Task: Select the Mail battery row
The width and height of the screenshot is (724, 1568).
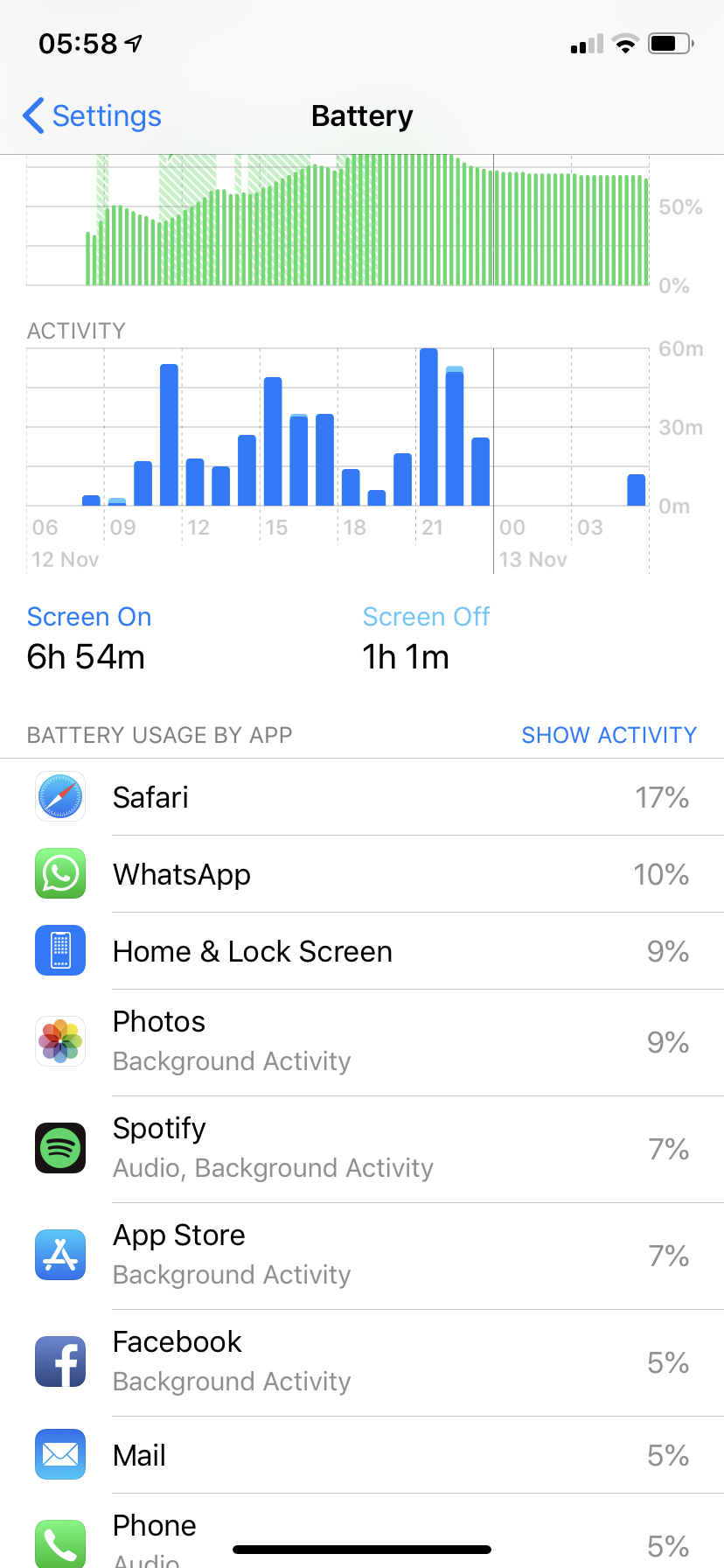Action: tap(362, 1455)
